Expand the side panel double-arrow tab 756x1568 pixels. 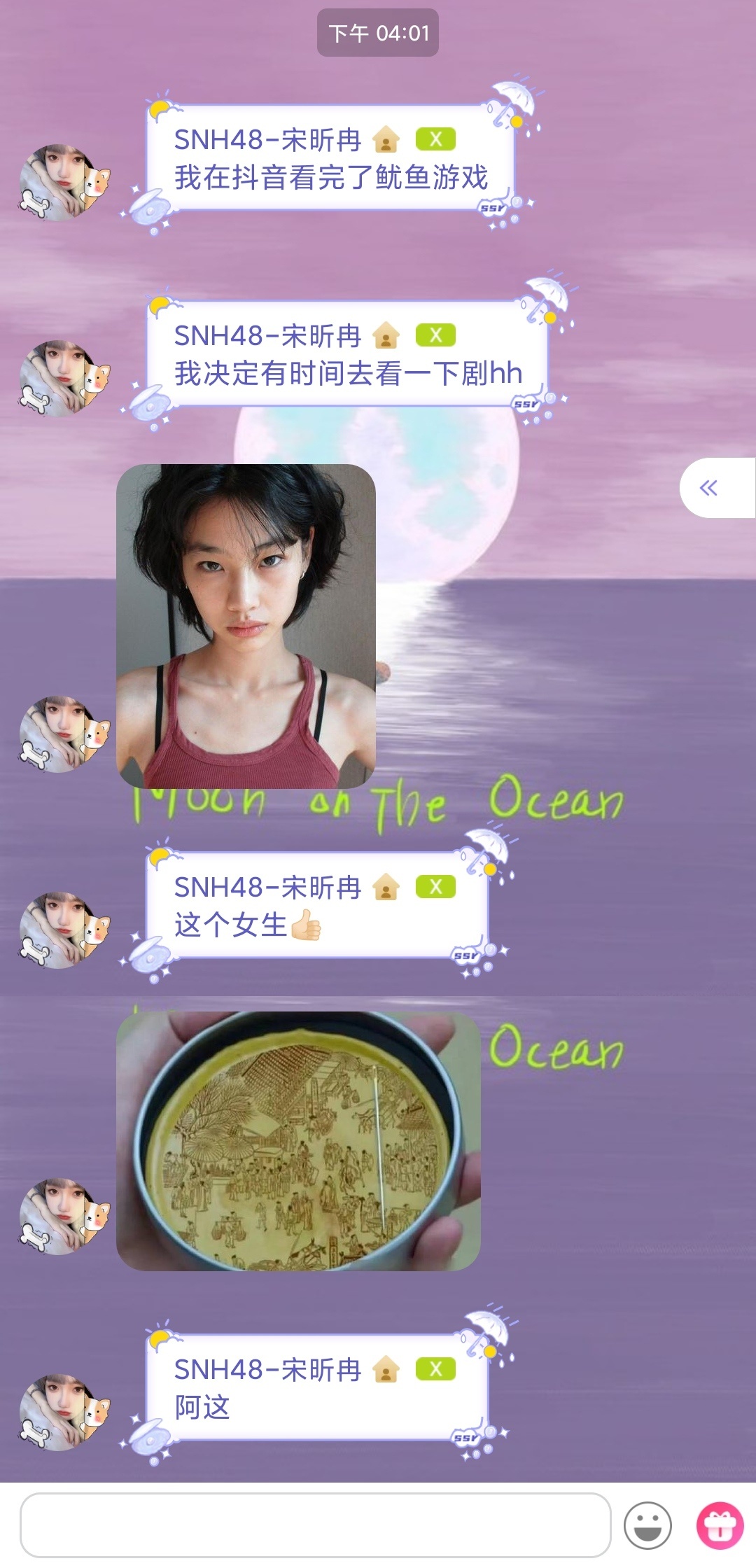pos(710,488)
